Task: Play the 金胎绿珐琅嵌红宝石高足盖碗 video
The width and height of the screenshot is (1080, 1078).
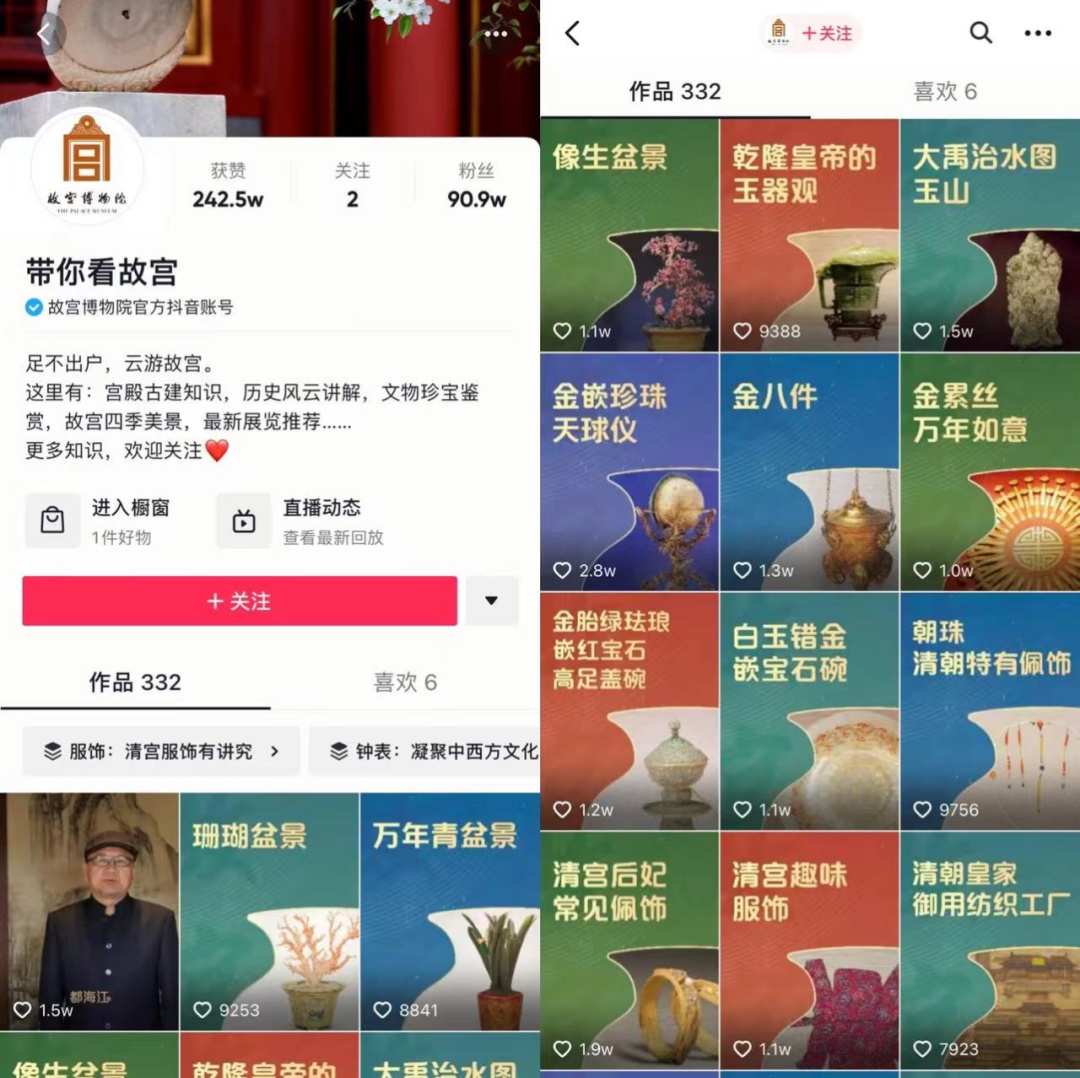Action: 629,712
